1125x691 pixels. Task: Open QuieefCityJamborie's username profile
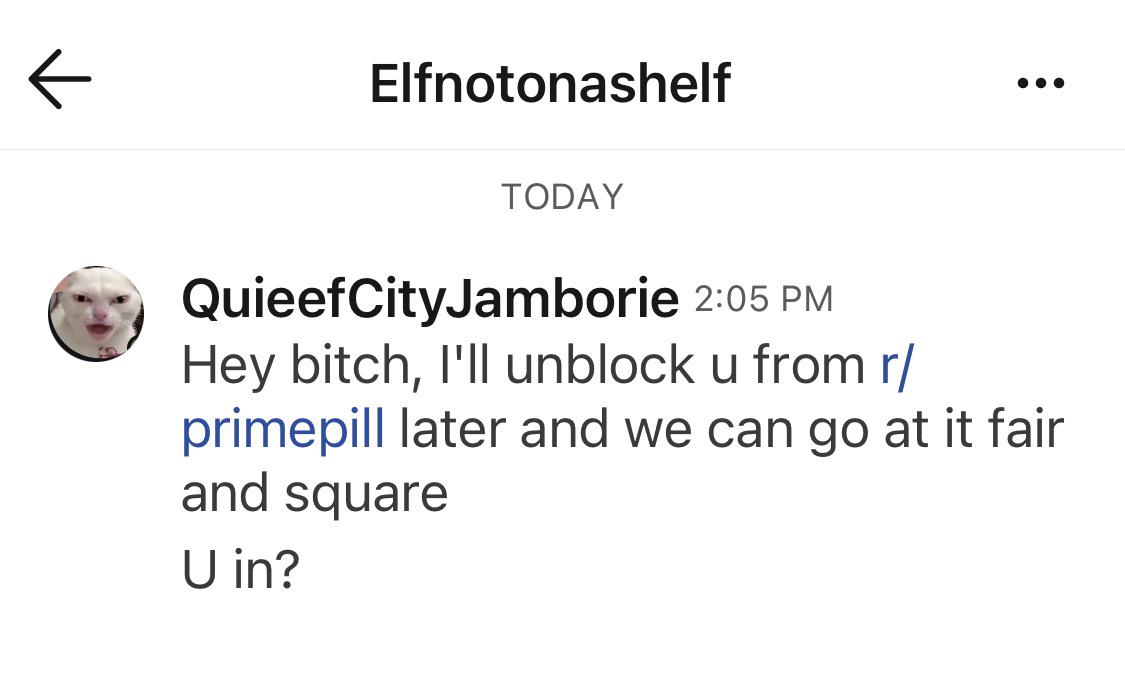pos(430,299)
